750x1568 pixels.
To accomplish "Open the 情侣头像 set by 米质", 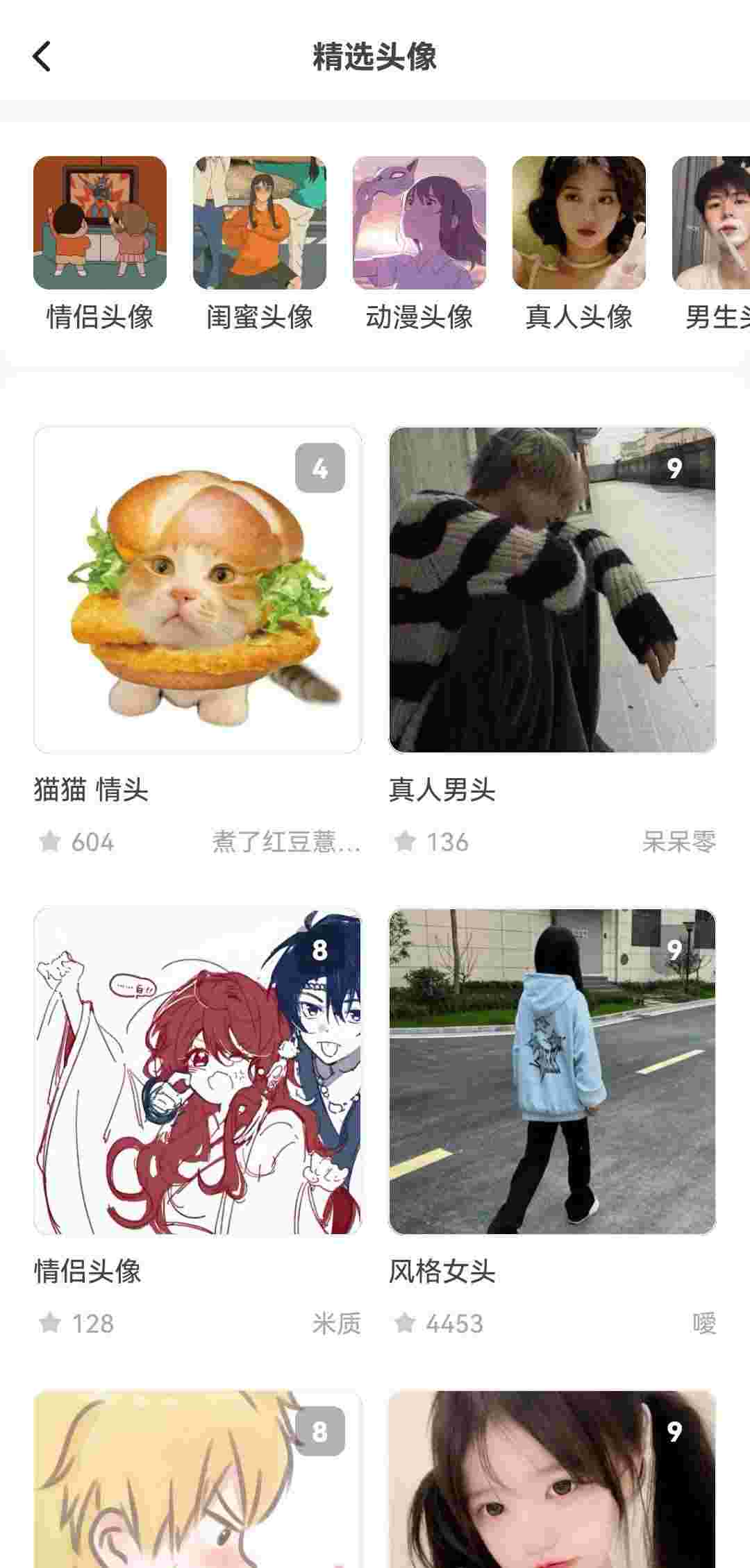I will (x=198, y=1072).
